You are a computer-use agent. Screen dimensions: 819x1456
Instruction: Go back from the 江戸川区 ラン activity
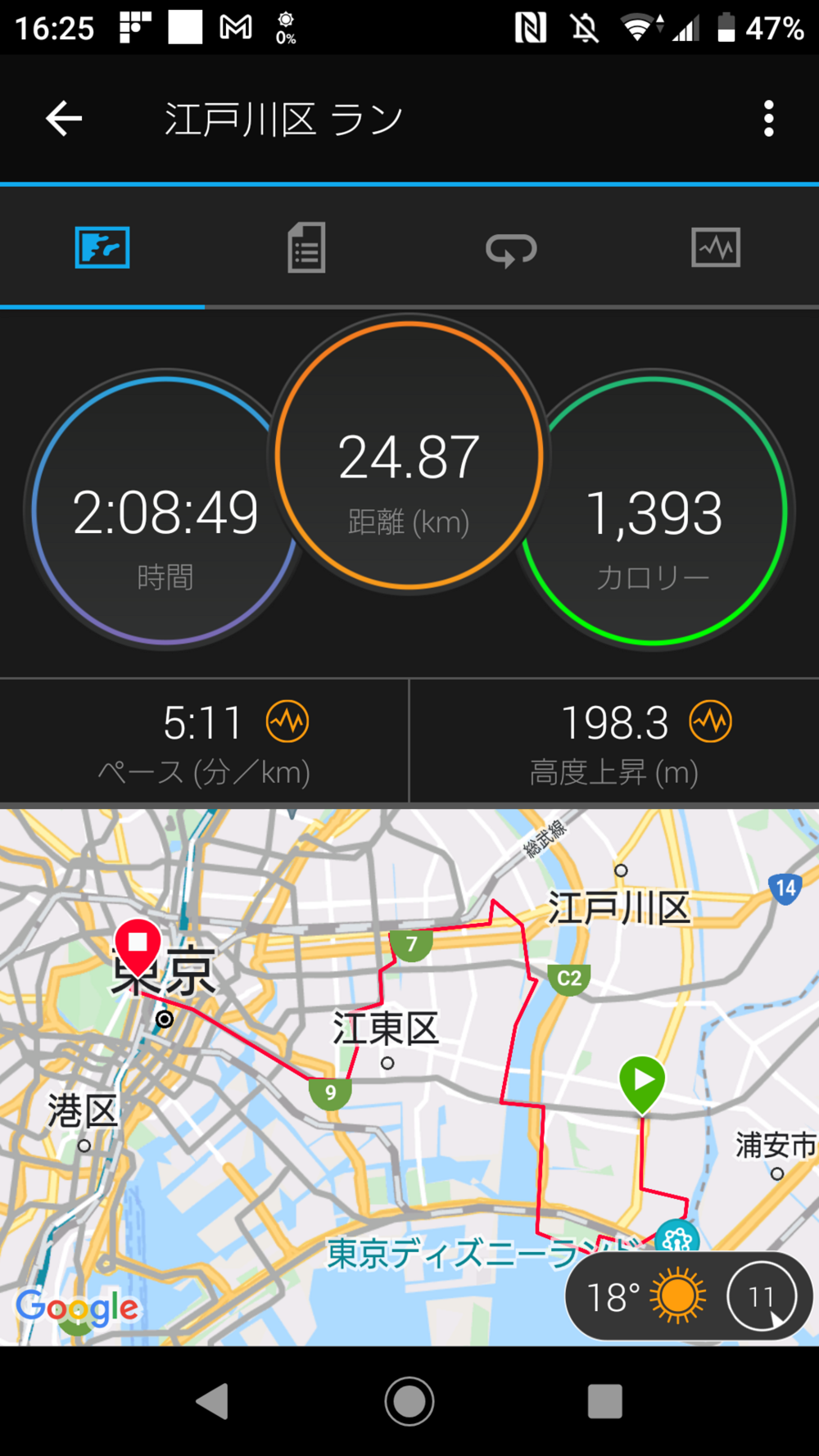(64, 119)
